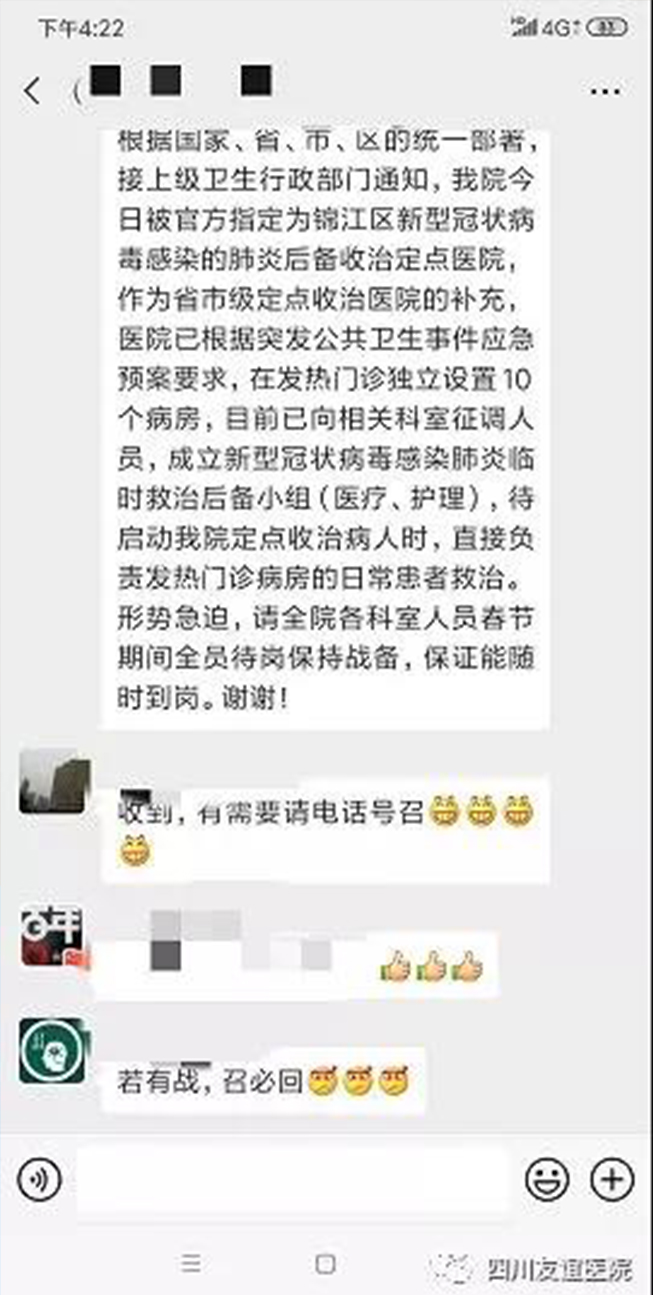
Task: Open the emoji picker
Action: (547, 1181)
